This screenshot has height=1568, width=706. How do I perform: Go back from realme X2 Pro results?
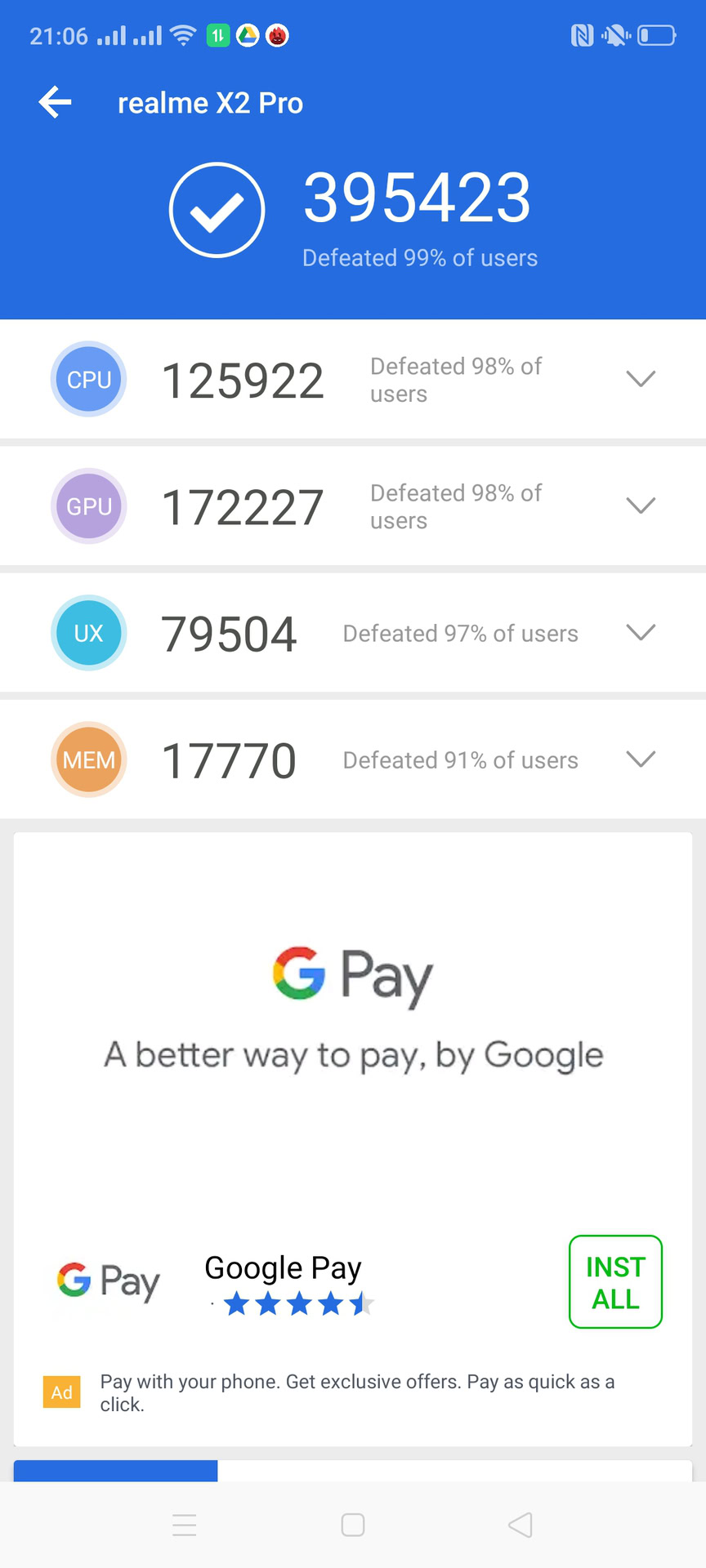click(55, 103)
